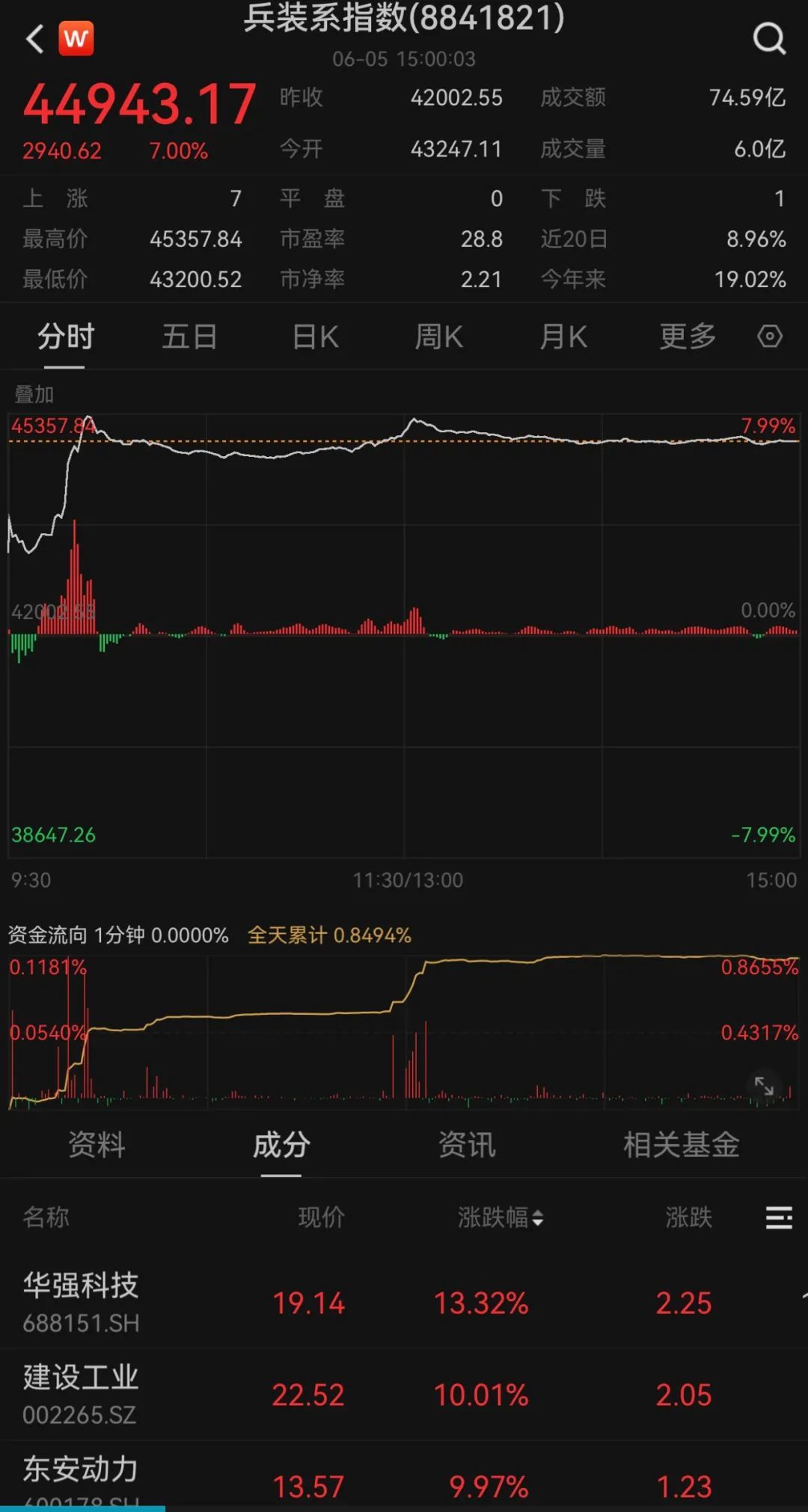
Task: Select the 成分 tab
Action: click(x=281, y=1144)
